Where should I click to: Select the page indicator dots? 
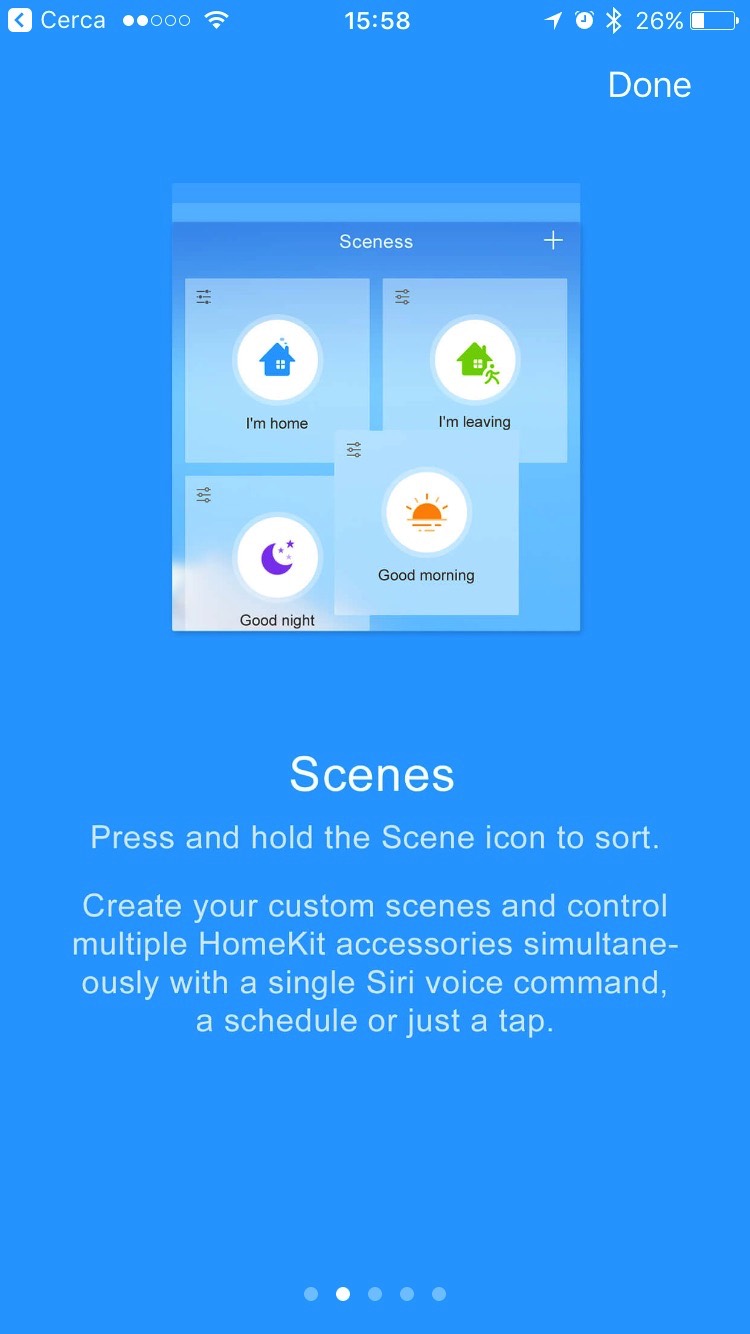click(374, 1294)
